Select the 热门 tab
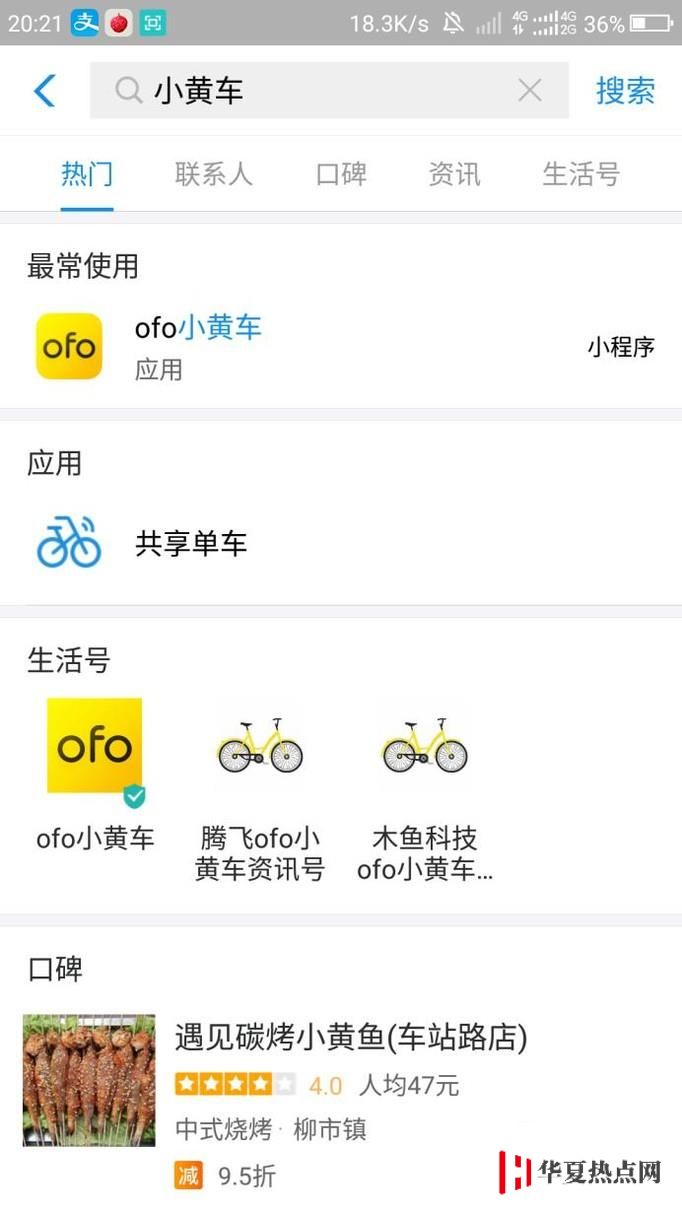 click(87, 174)
